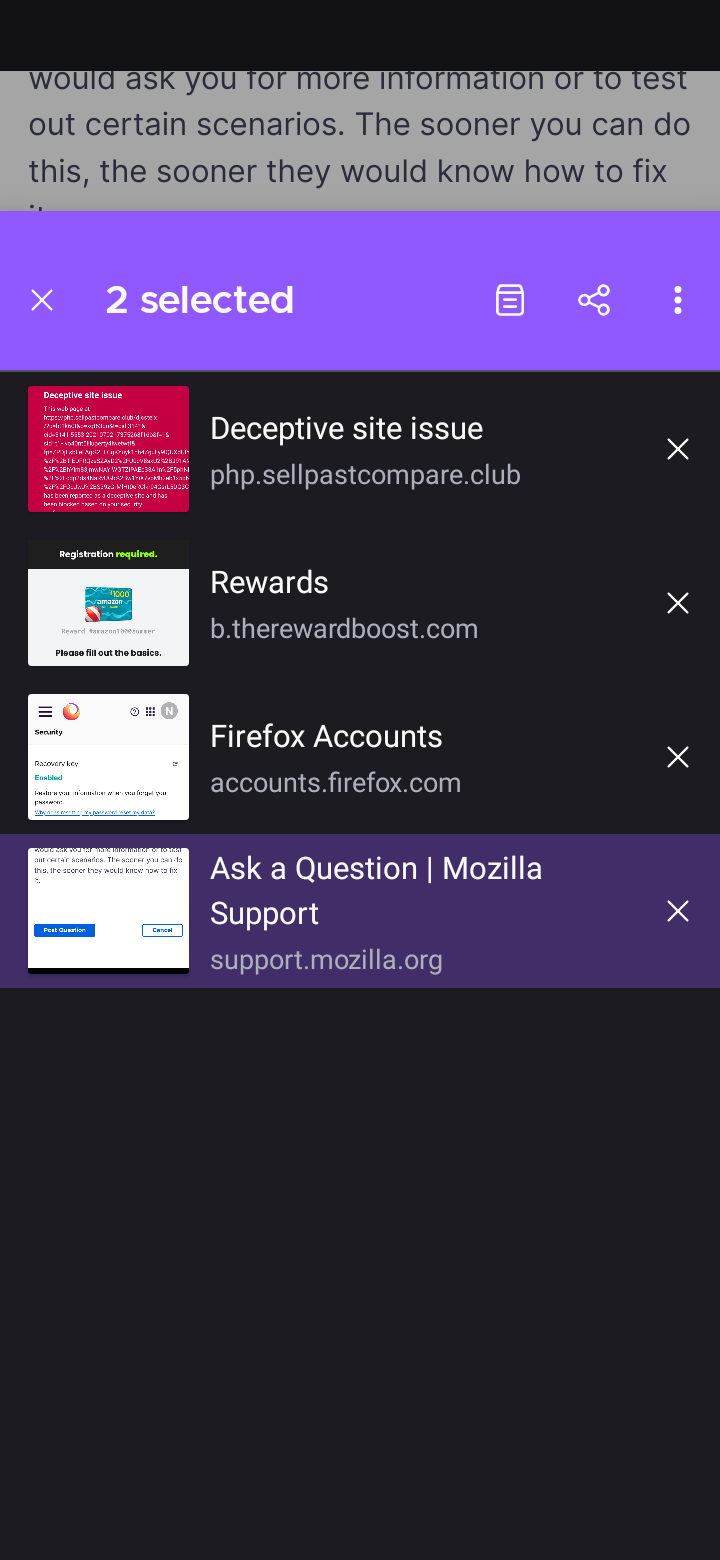Deselect the Ask a Question Mozilla Support tab
Viewport: 720px width, 1560px height.
[360, 911]
